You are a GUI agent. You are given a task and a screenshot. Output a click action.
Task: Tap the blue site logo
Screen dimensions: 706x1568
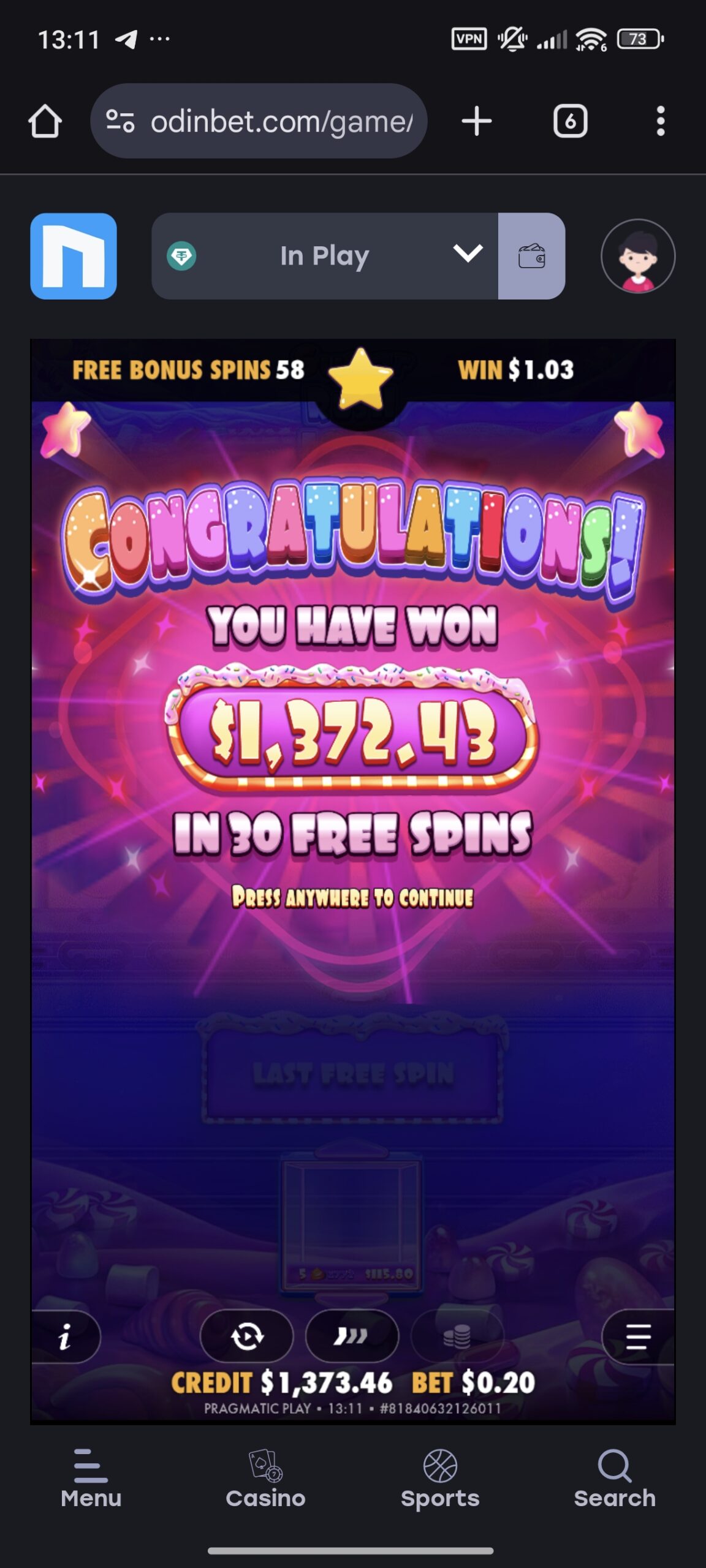coord(74,256)
